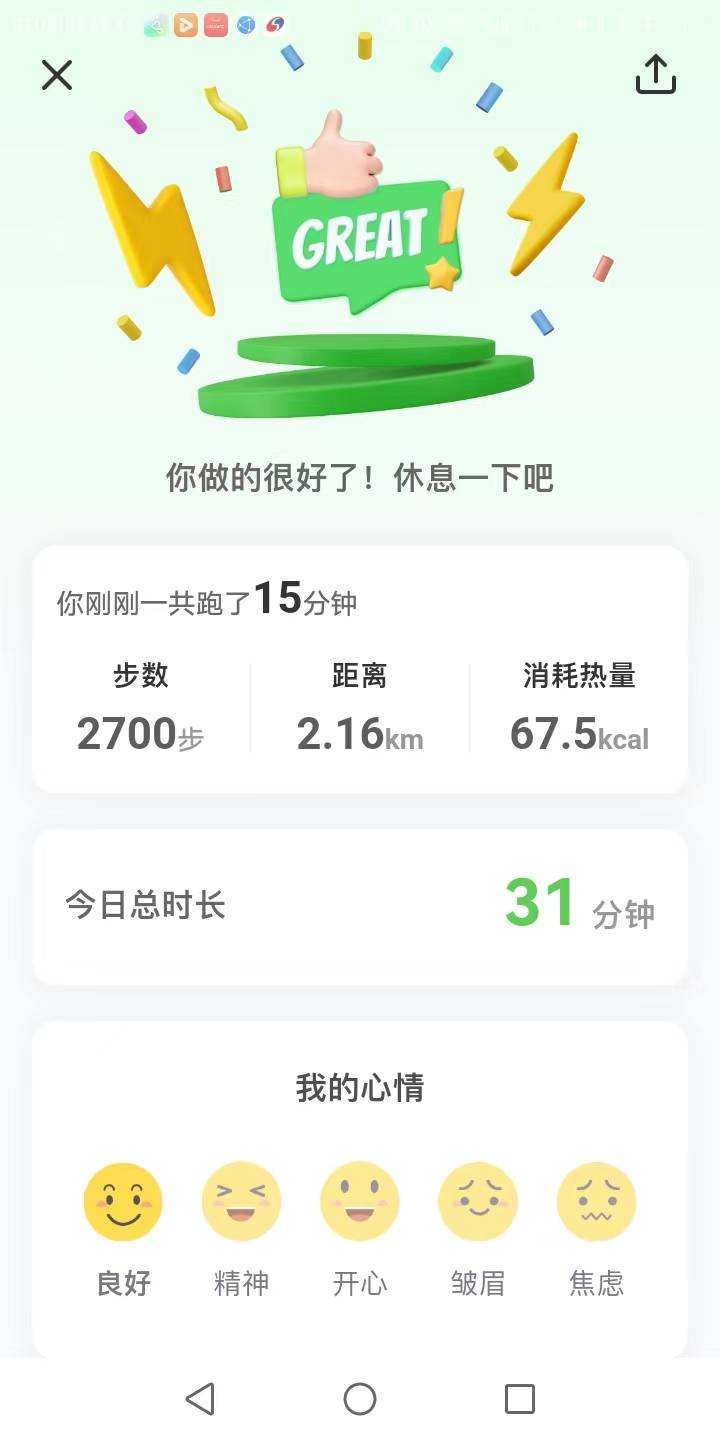Tap the close X in top left corner
The image size is (720, 1440).
point(57,75)
